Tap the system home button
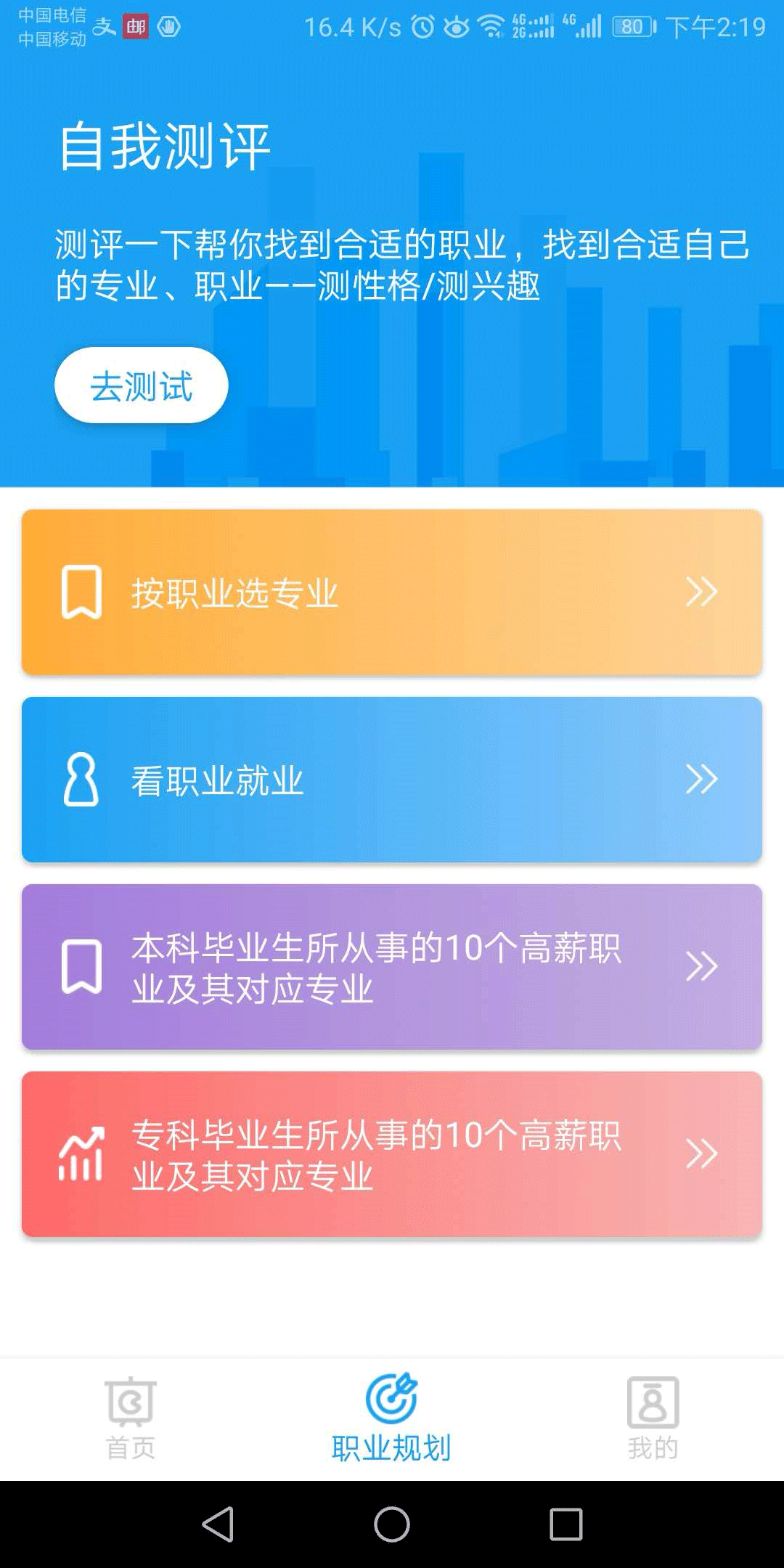This screenshot has width=784, height=1568. (x=392, y=1524)
